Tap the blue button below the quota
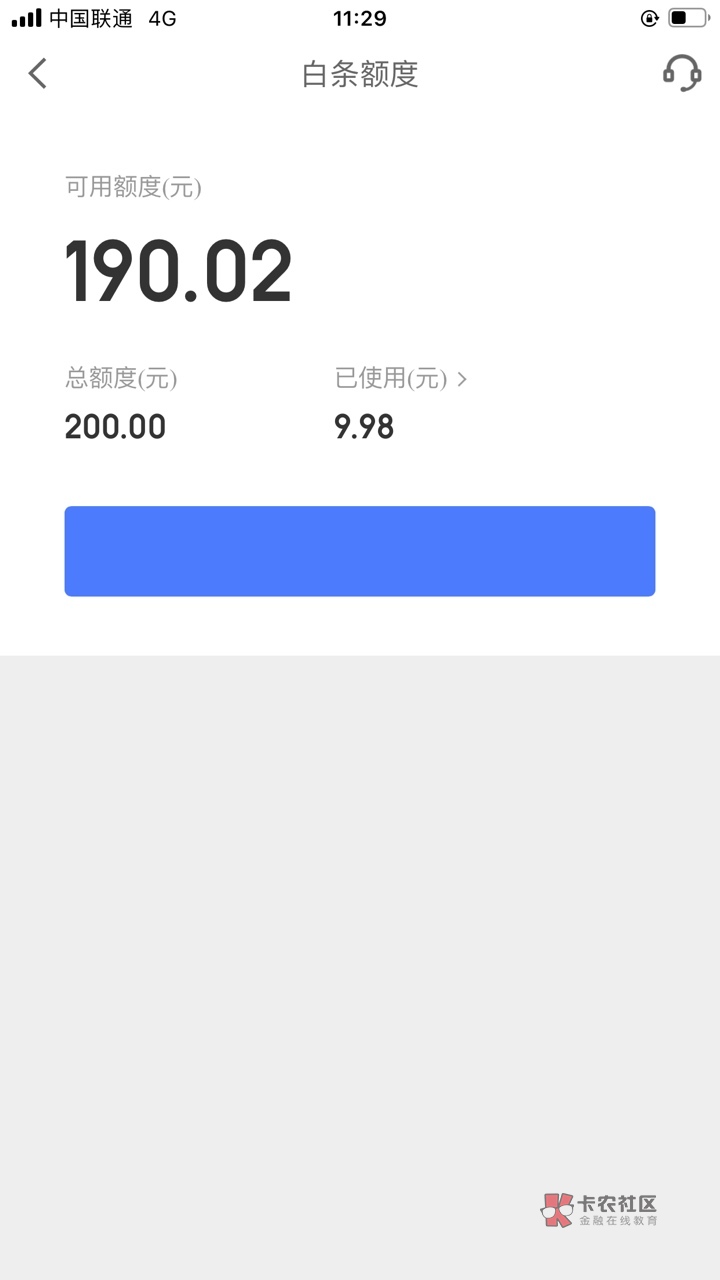Screen dimensions: 720x1280 pos(360,551)
